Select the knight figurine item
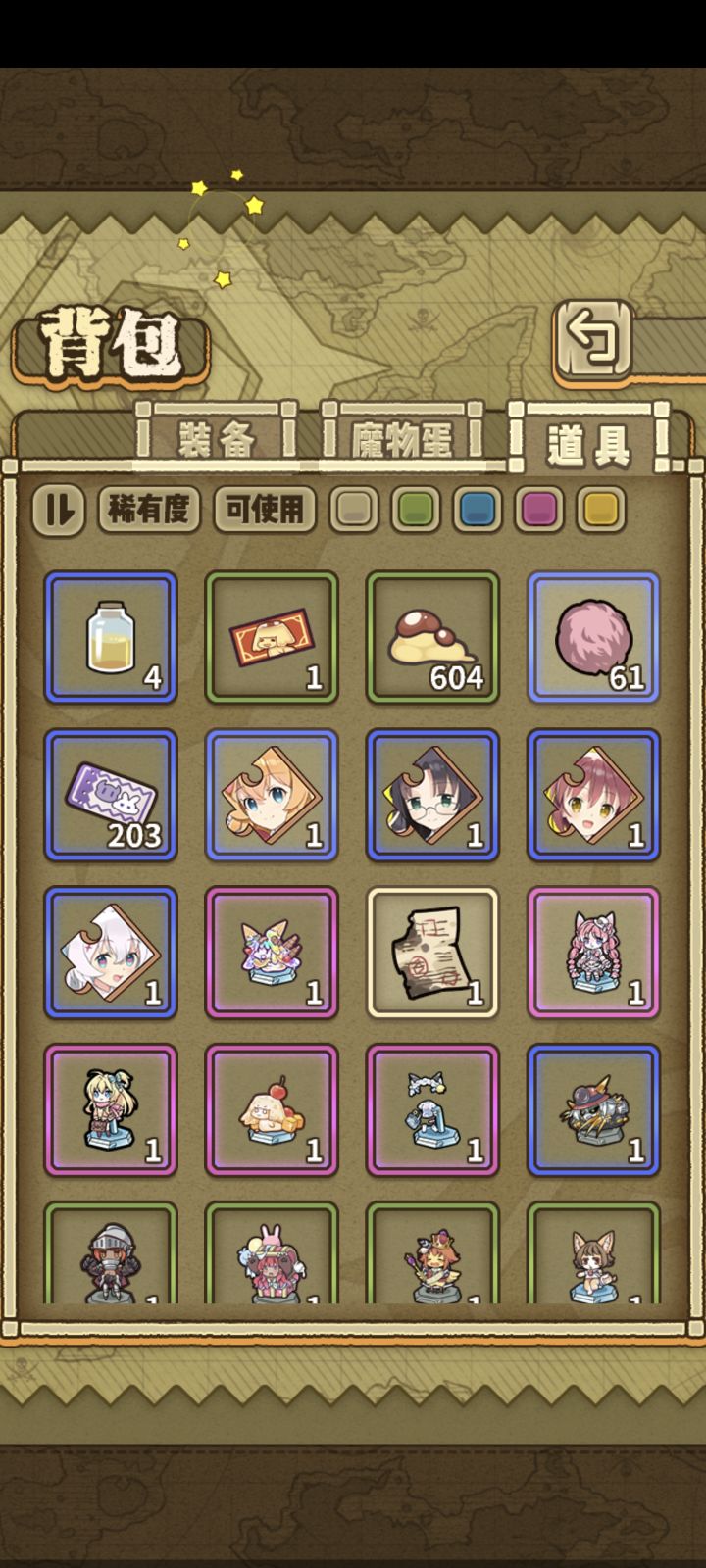706x1568 pixels. [x=111, y=1264]
